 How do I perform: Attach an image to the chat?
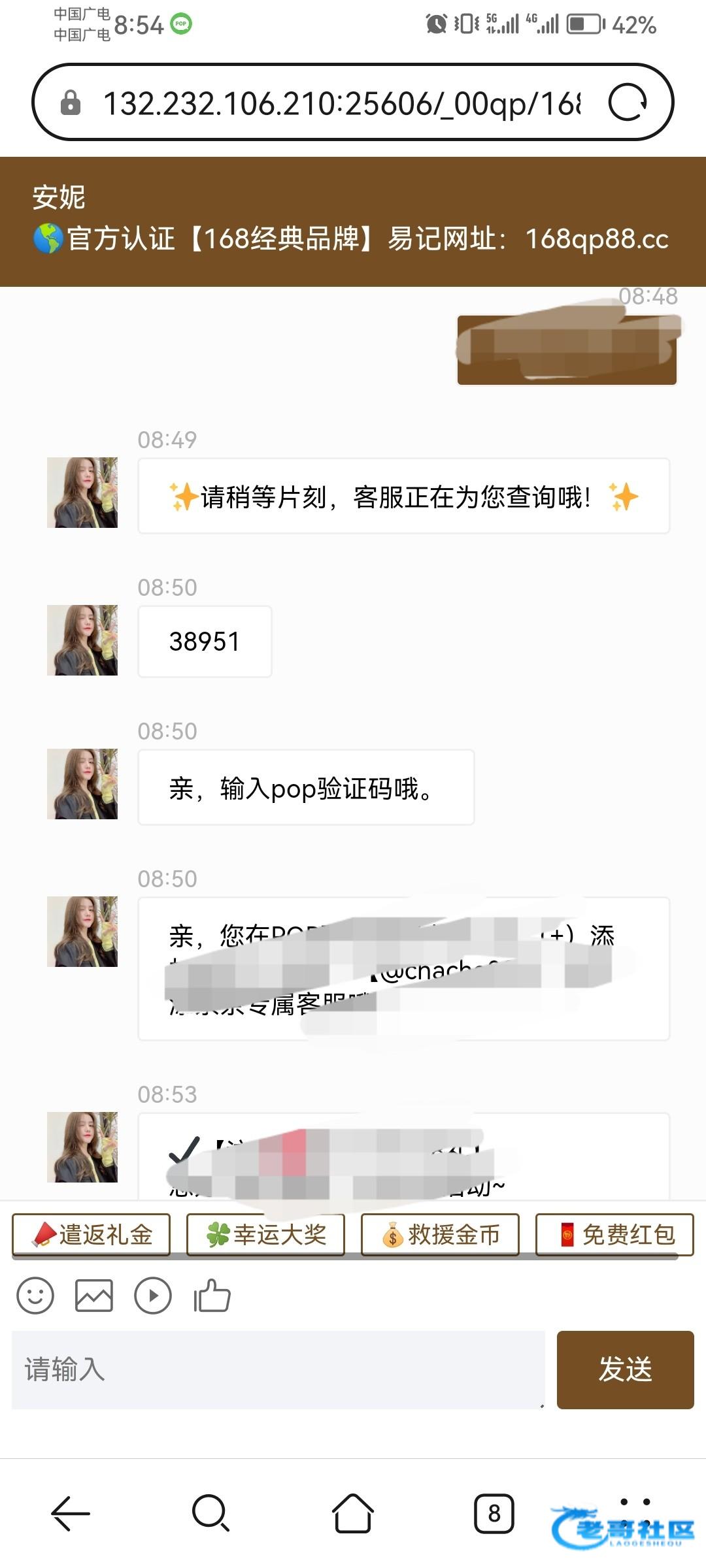(x=94, y=1295)
